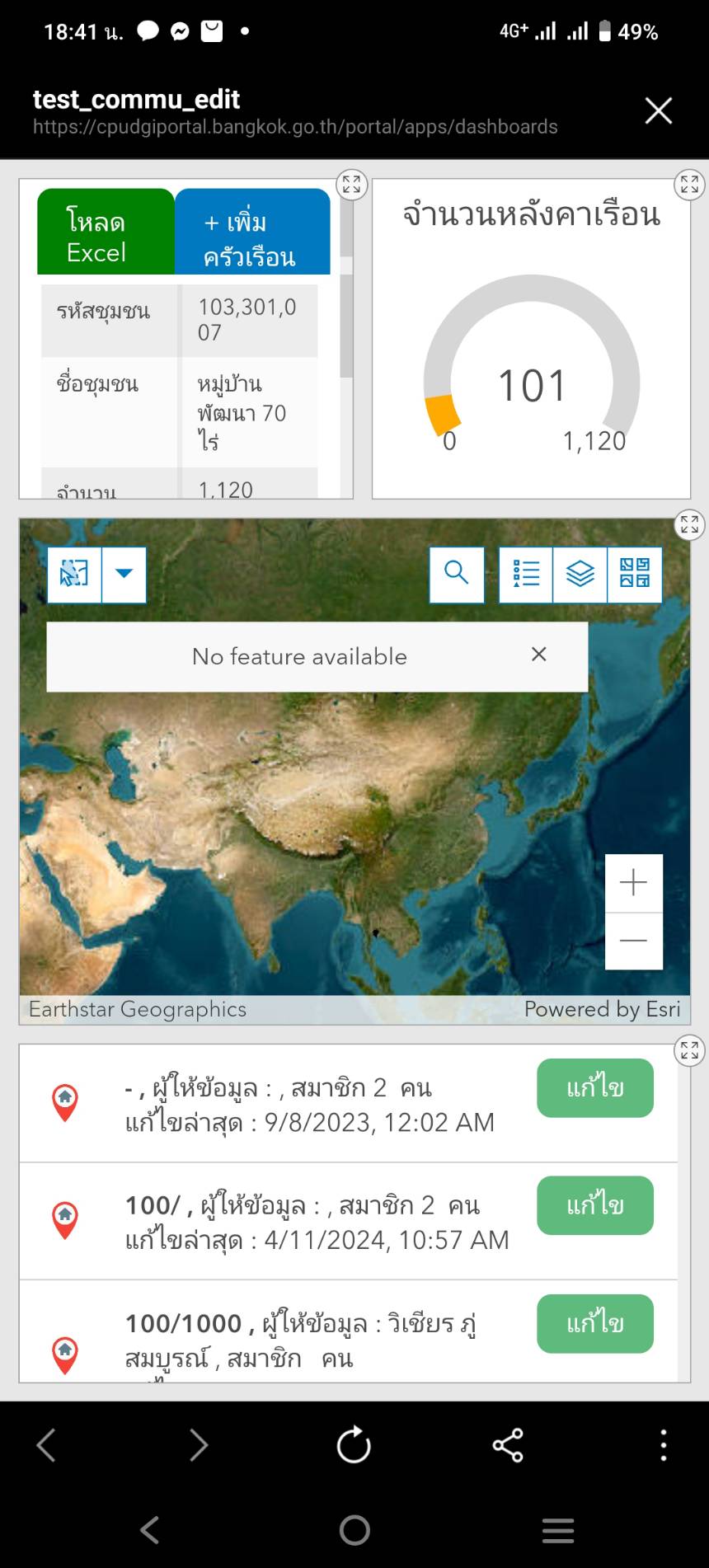This screenshot has width=709, height=1568.
Task: Open the map layers panel
Action: coord(580,575)
